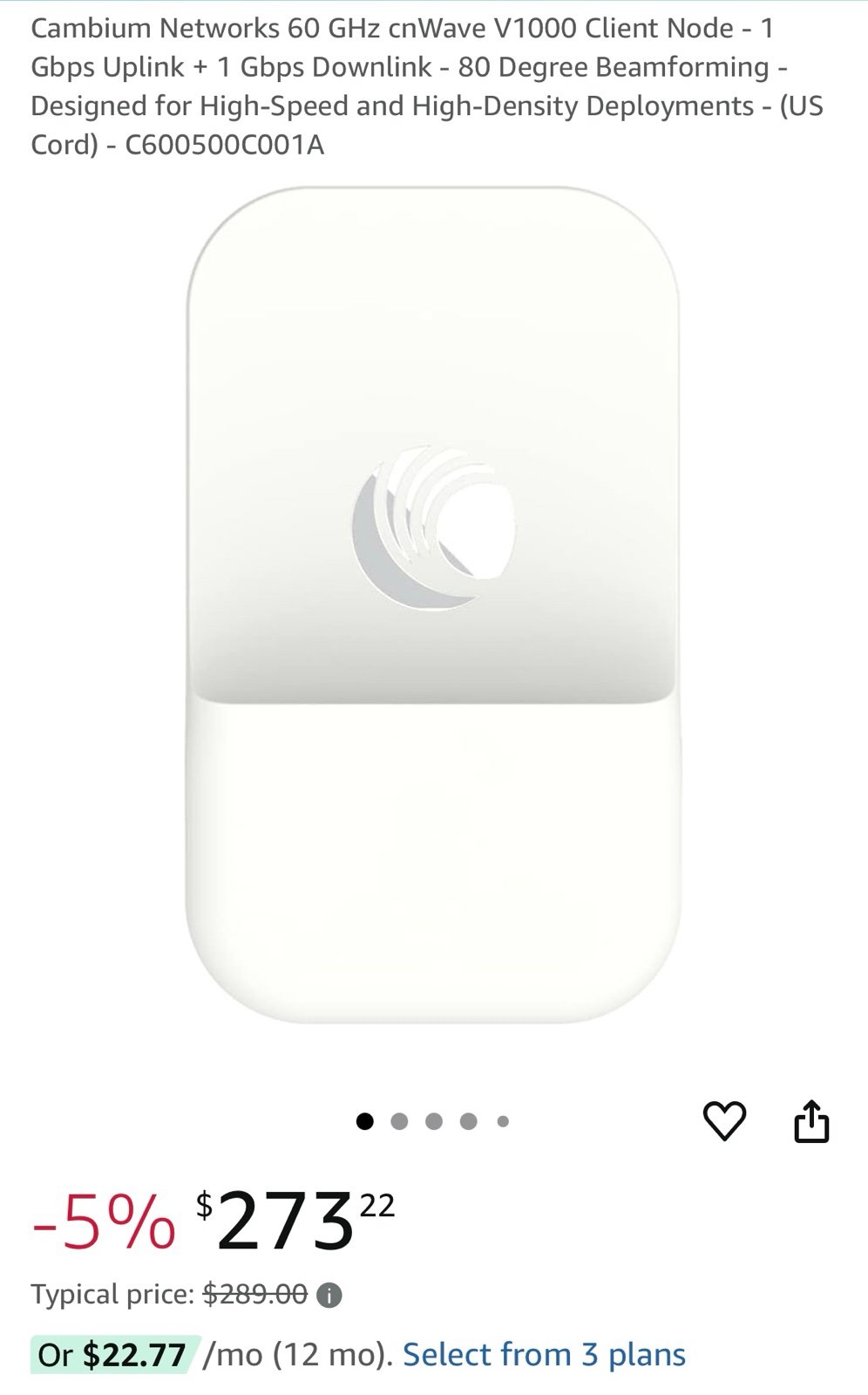The height and width of the screenshot is (1395, 868).
Task: Open the typical price info icon
Action: click(329, 1296)
